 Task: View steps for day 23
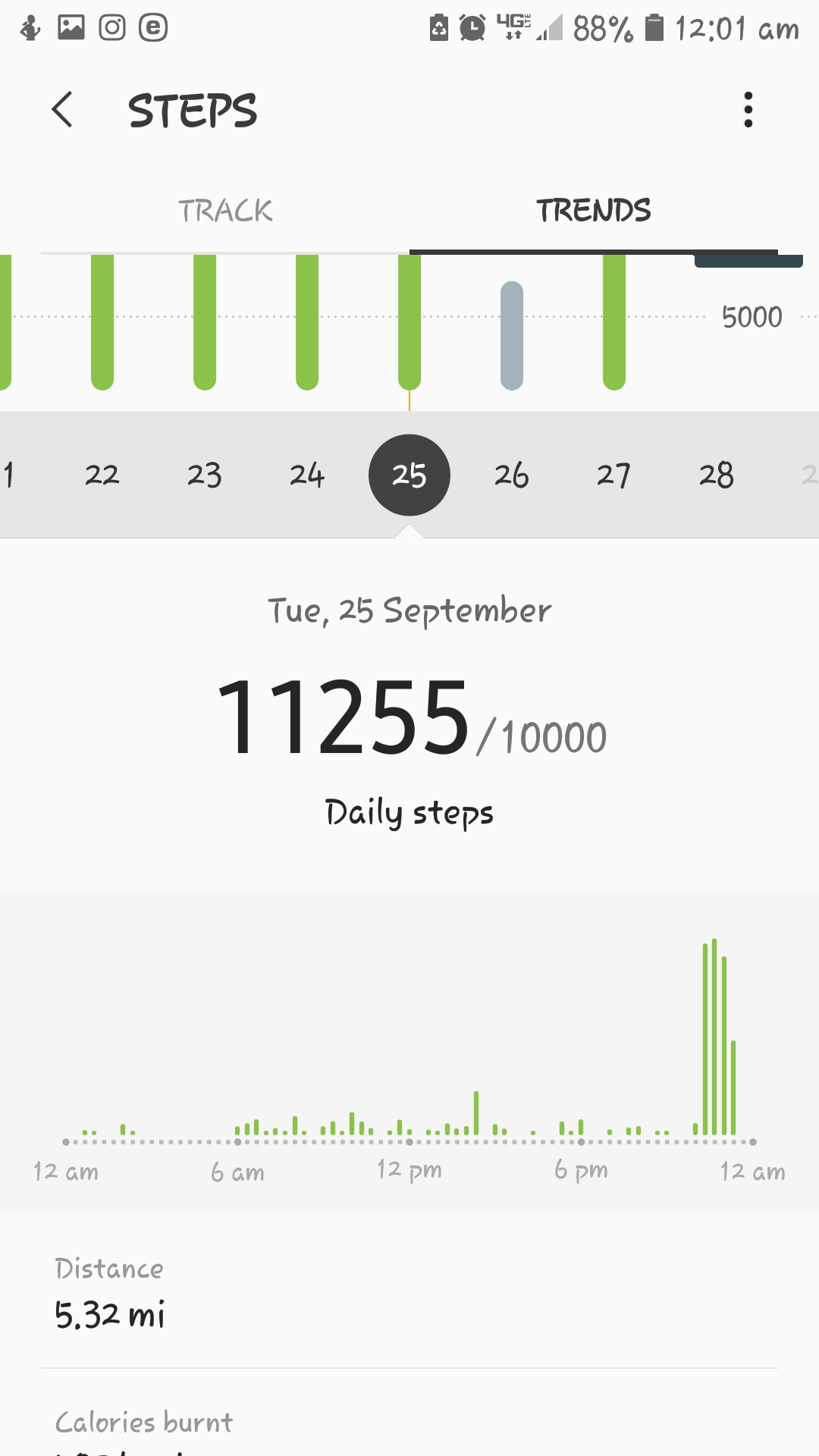point(204,475)
